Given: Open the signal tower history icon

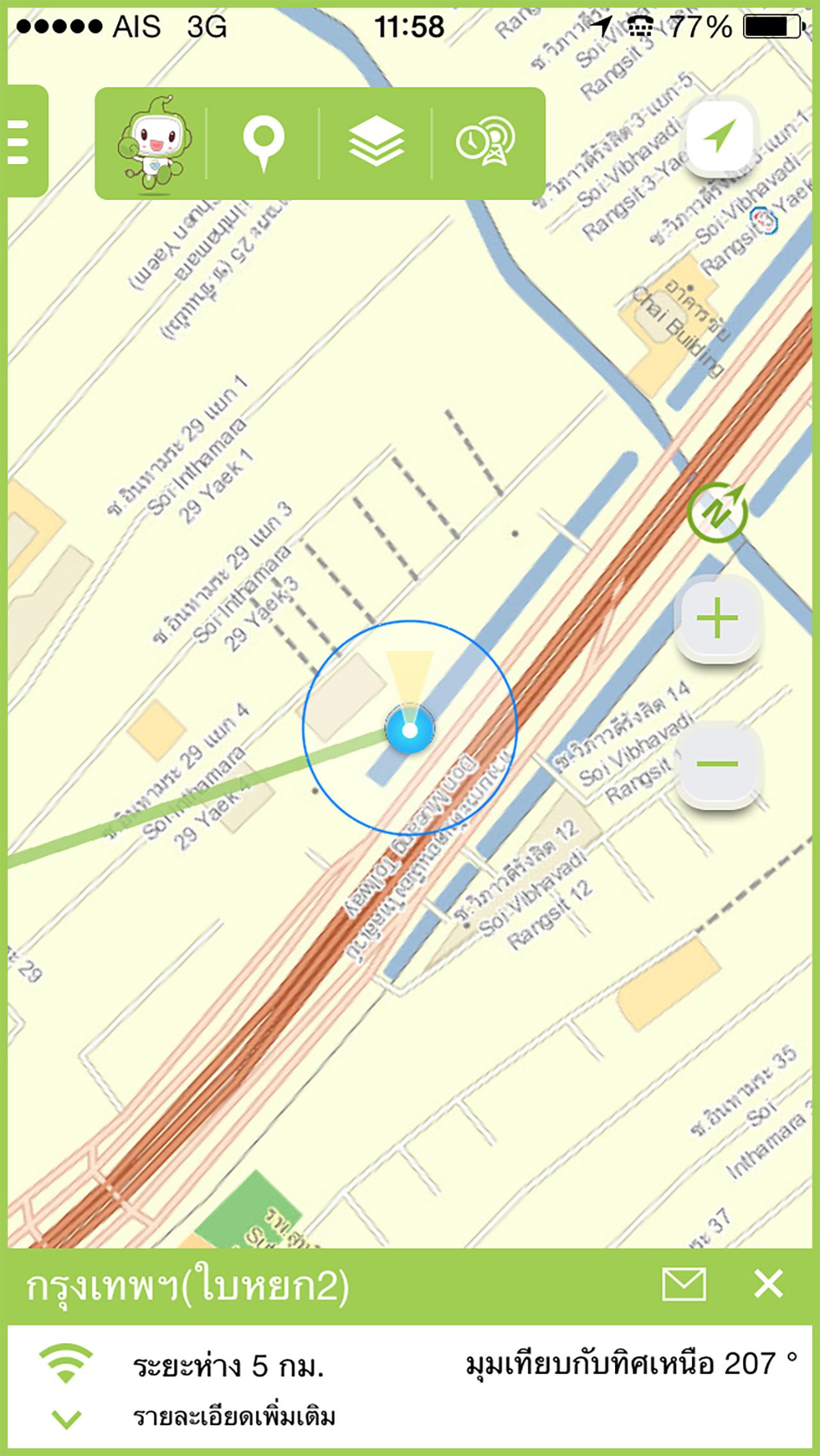Looking at the screenshot, I should [486, 142].
